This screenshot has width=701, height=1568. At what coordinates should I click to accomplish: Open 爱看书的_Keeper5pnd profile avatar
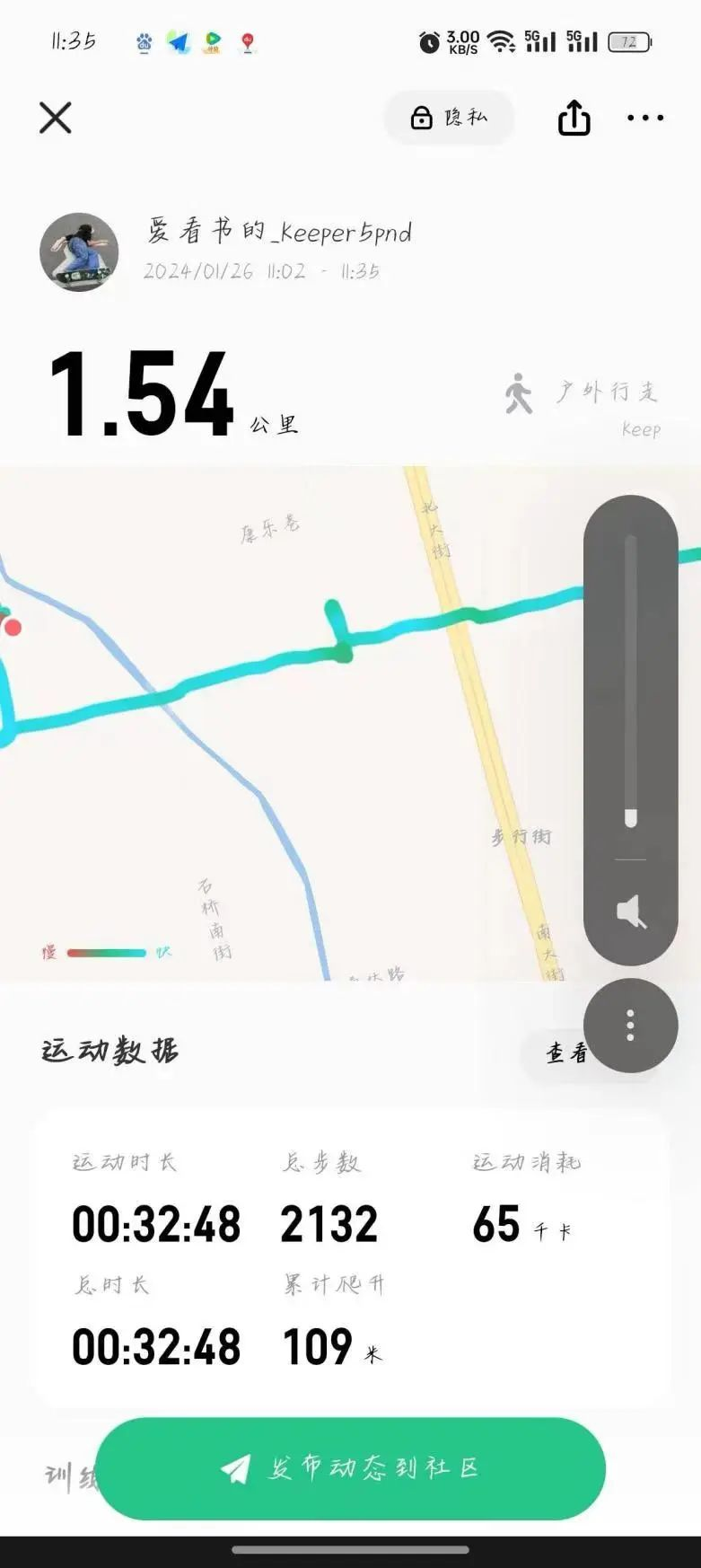[x=79, y=252]
